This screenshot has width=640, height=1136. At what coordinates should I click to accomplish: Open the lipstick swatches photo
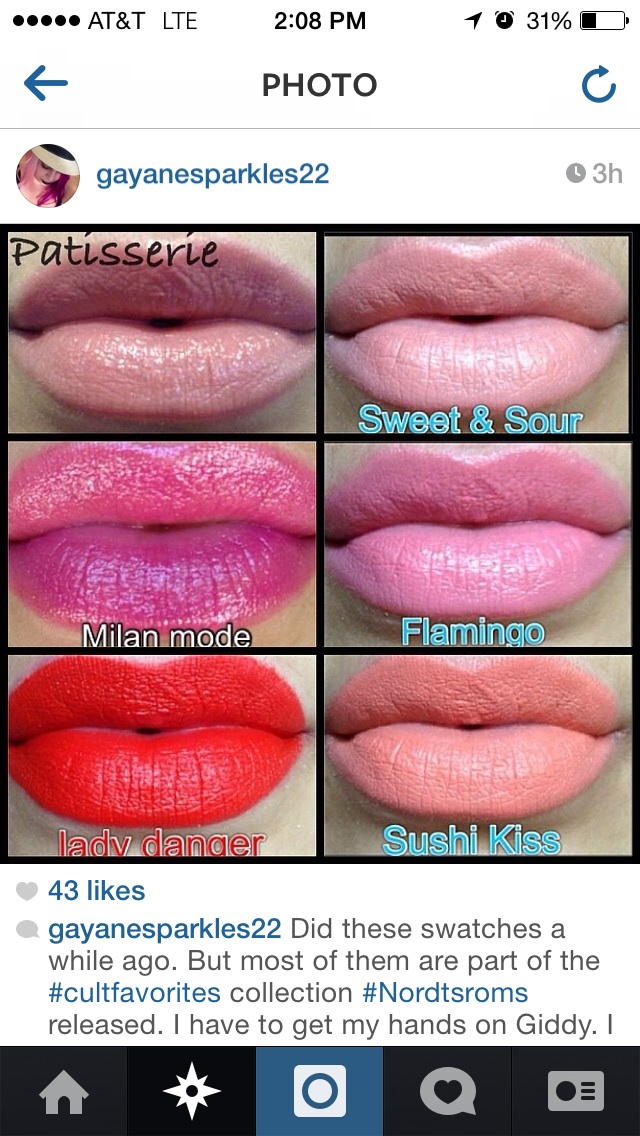[x=320, y=544]
